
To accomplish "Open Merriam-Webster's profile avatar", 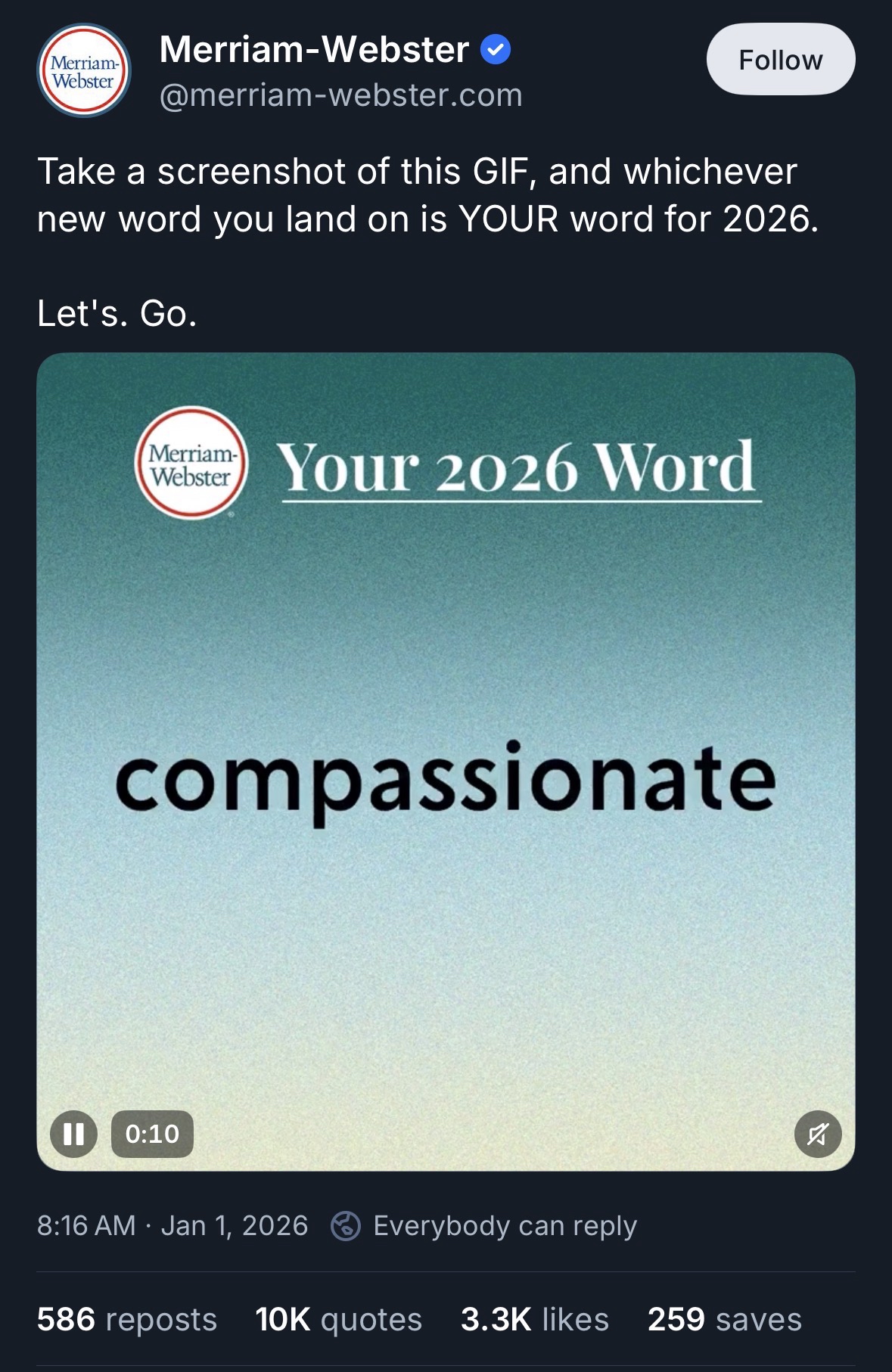I will 84,70.
